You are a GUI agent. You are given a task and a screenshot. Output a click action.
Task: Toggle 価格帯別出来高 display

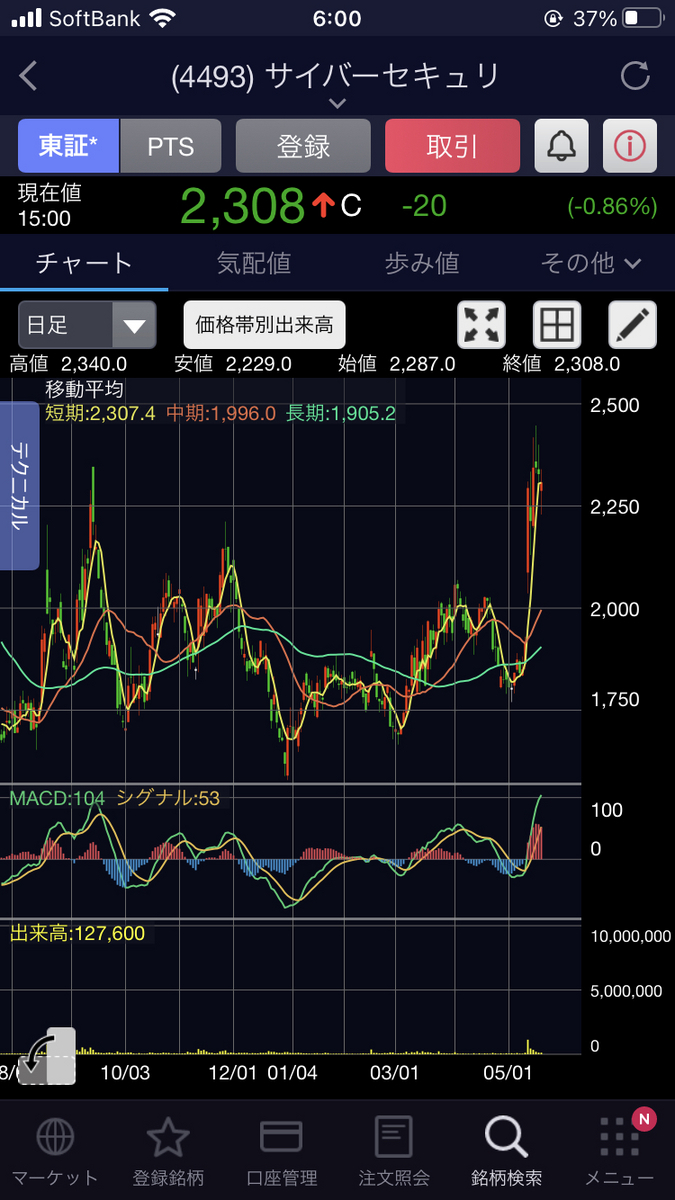tap(264, 324)
